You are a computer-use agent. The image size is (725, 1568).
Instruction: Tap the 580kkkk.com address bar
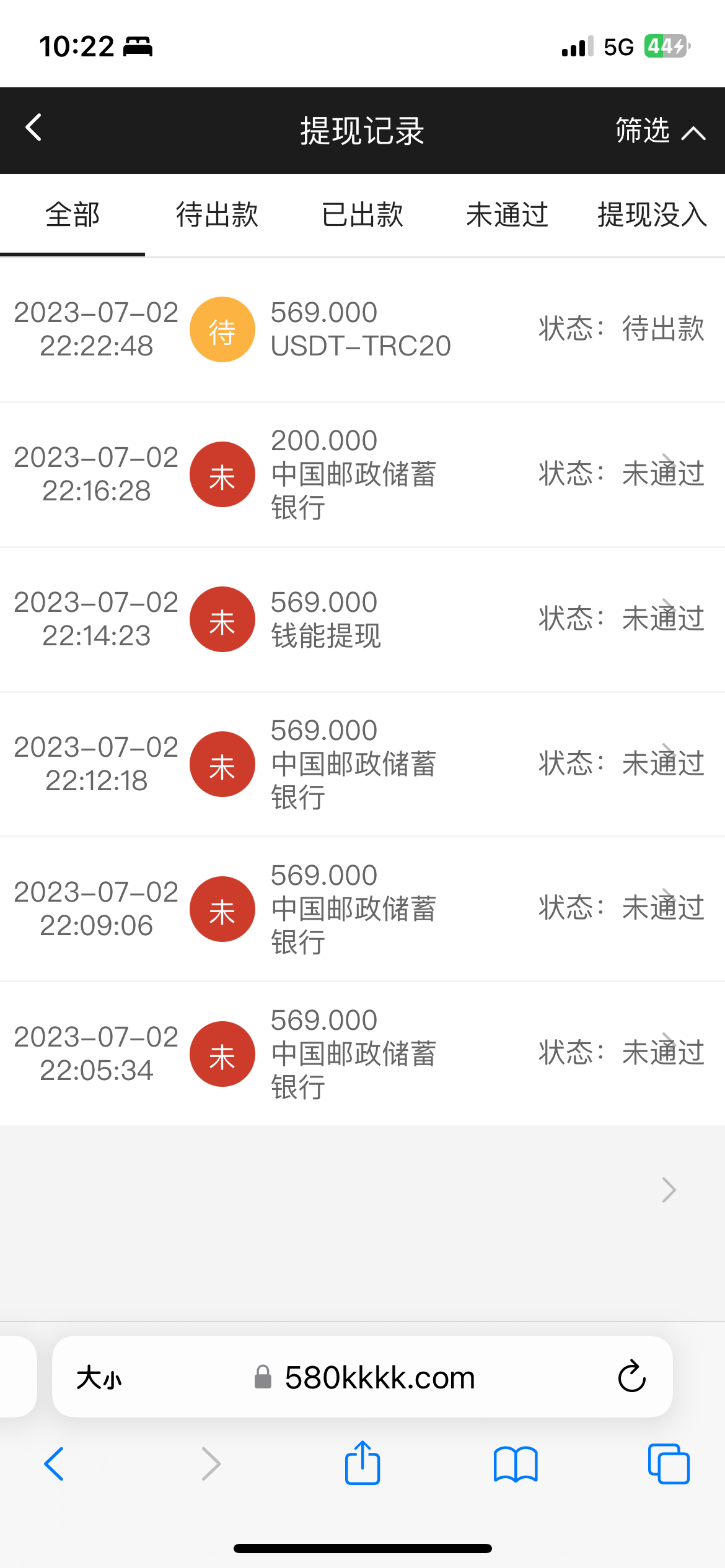[x=379, y=1378]
